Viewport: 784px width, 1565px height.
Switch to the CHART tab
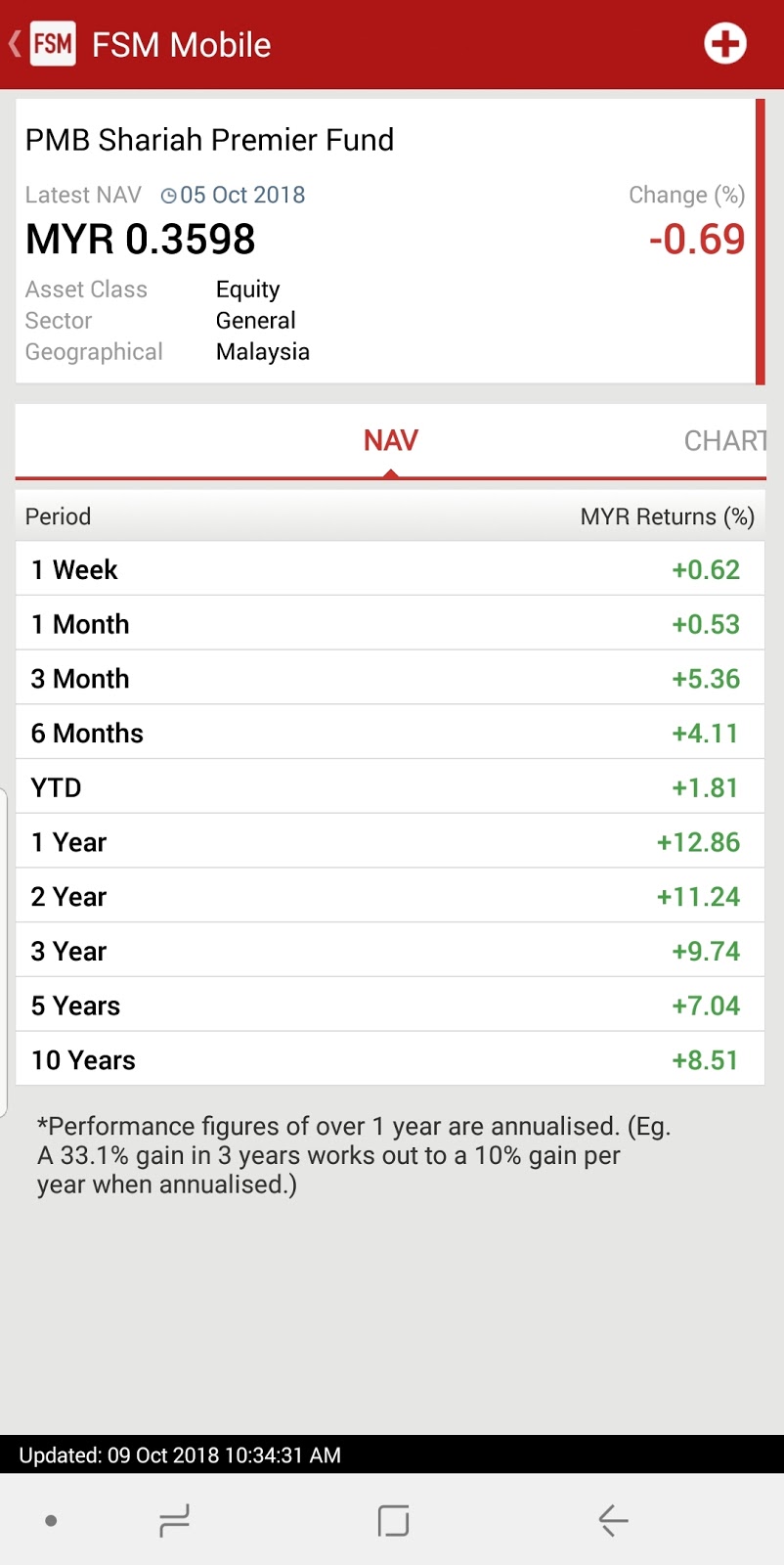pos(724,441)
